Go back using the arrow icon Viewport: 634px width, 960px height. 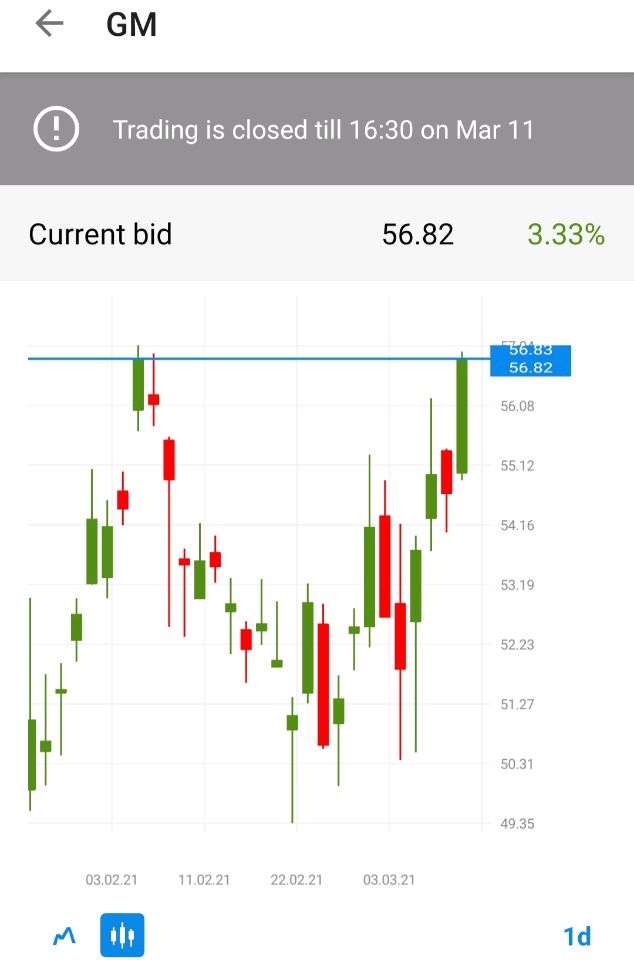pos(49,24)
